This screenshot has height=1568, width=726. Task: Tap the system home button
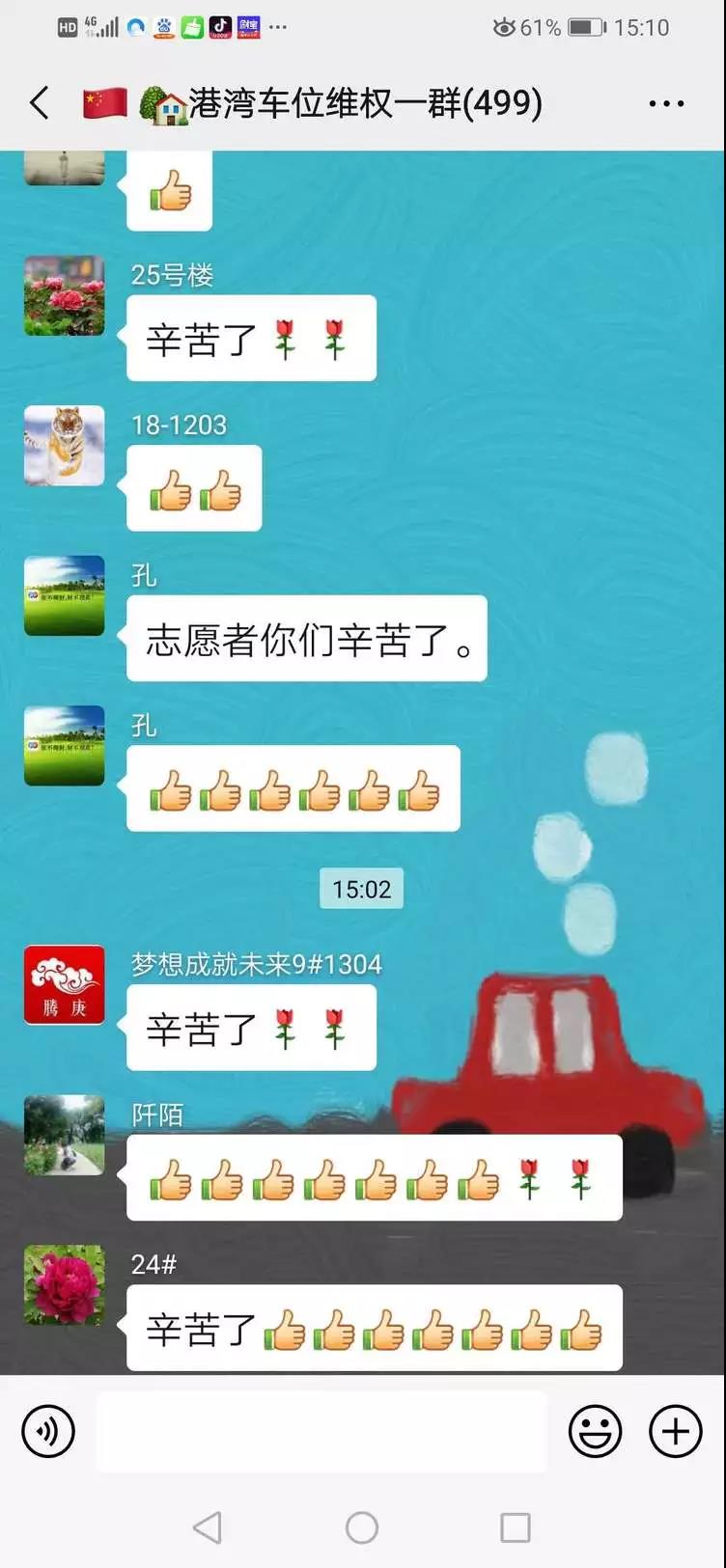(x=362, y=1527)
